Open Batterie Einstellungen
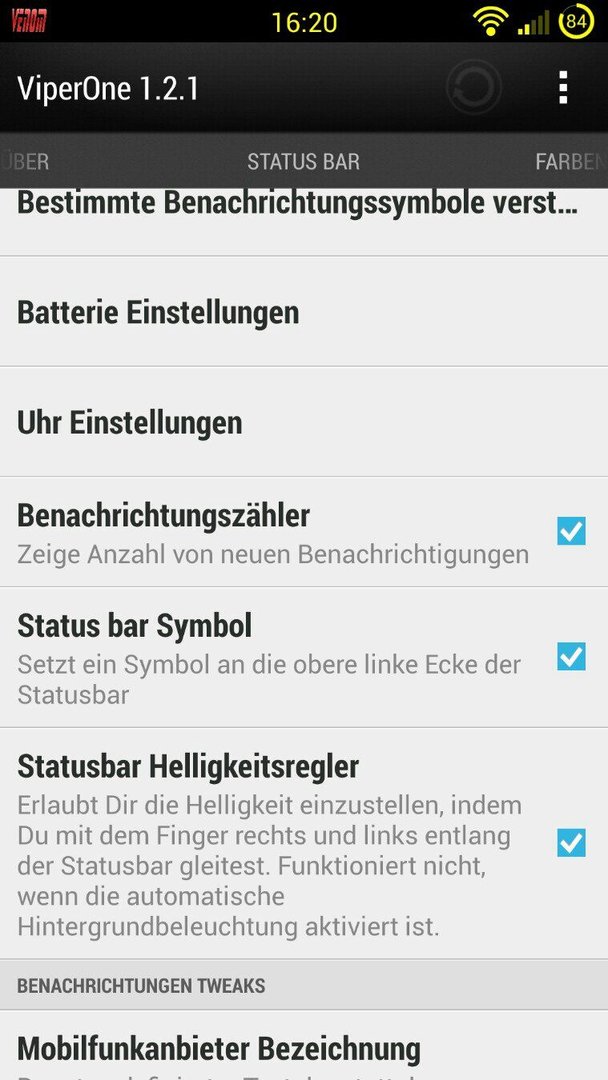 coord(304,311)
